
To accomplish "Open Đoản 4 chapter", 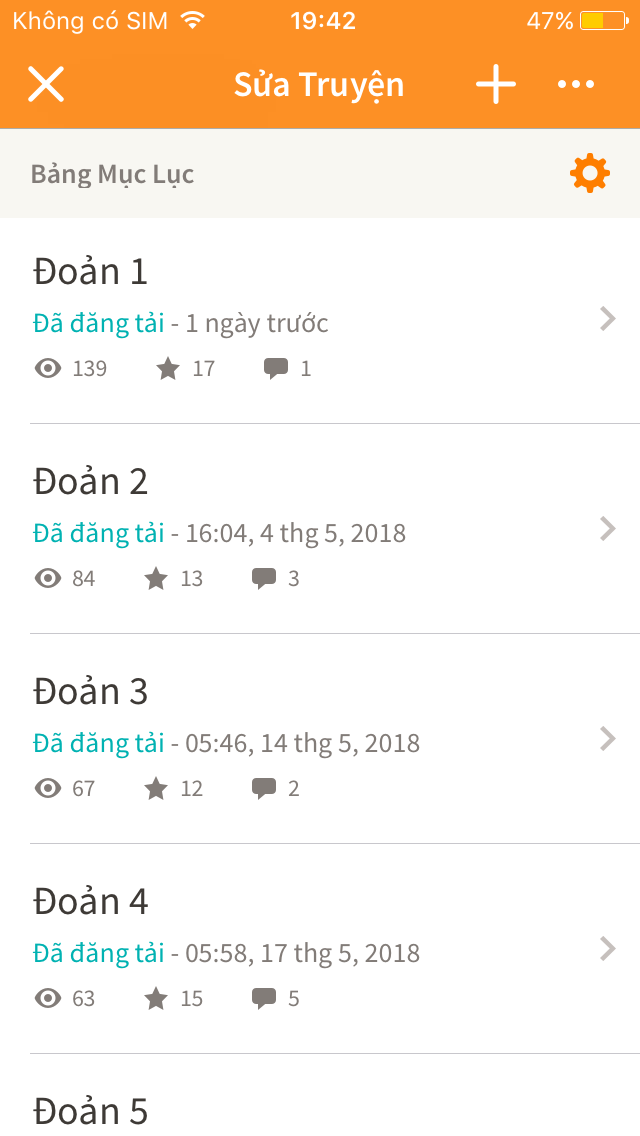I will [x=320, y=949].
